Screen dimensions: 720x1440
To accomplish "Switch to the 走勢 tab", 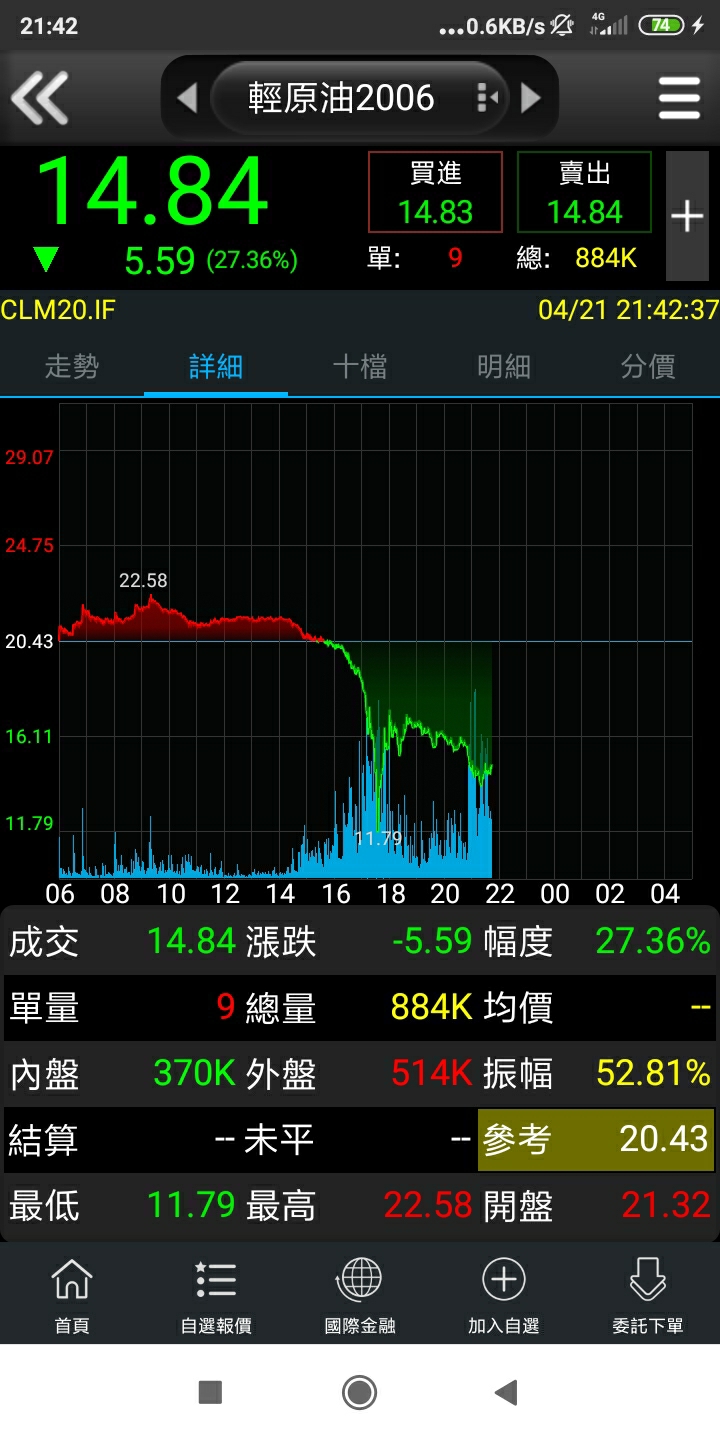I will (x=72, y=367).
